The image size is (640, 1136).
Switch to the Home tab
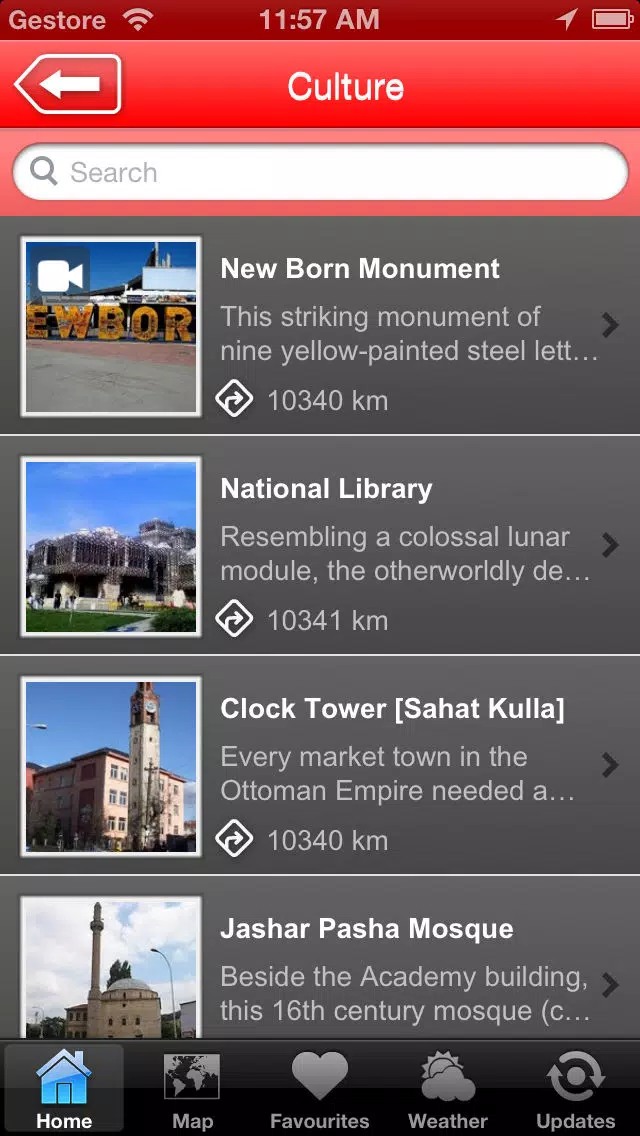(64, 1089)
